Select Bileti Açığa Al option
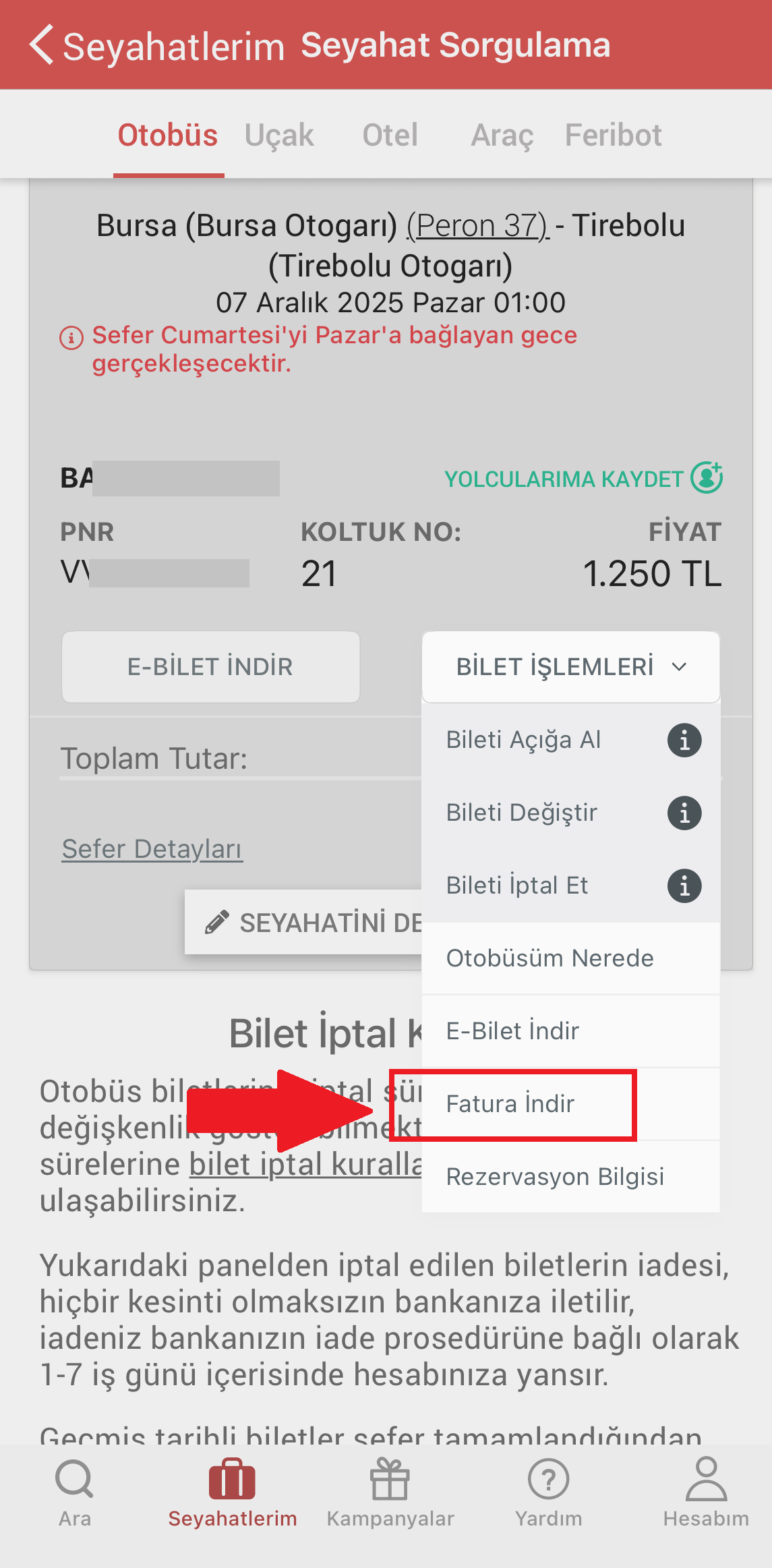Screen dimensions: 772x1568 click(524, 740)
